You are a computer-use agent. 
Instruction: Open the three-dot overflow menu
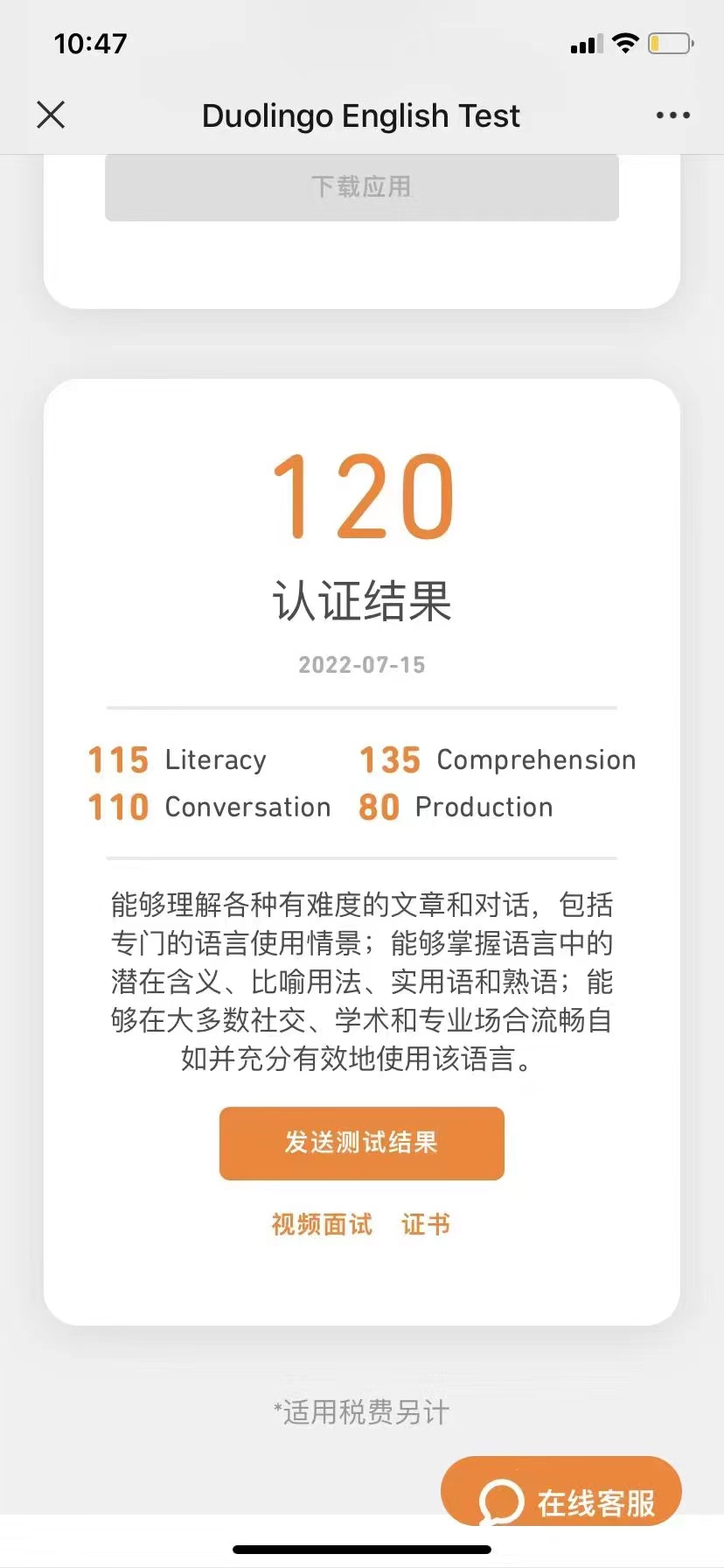(672, 115)
